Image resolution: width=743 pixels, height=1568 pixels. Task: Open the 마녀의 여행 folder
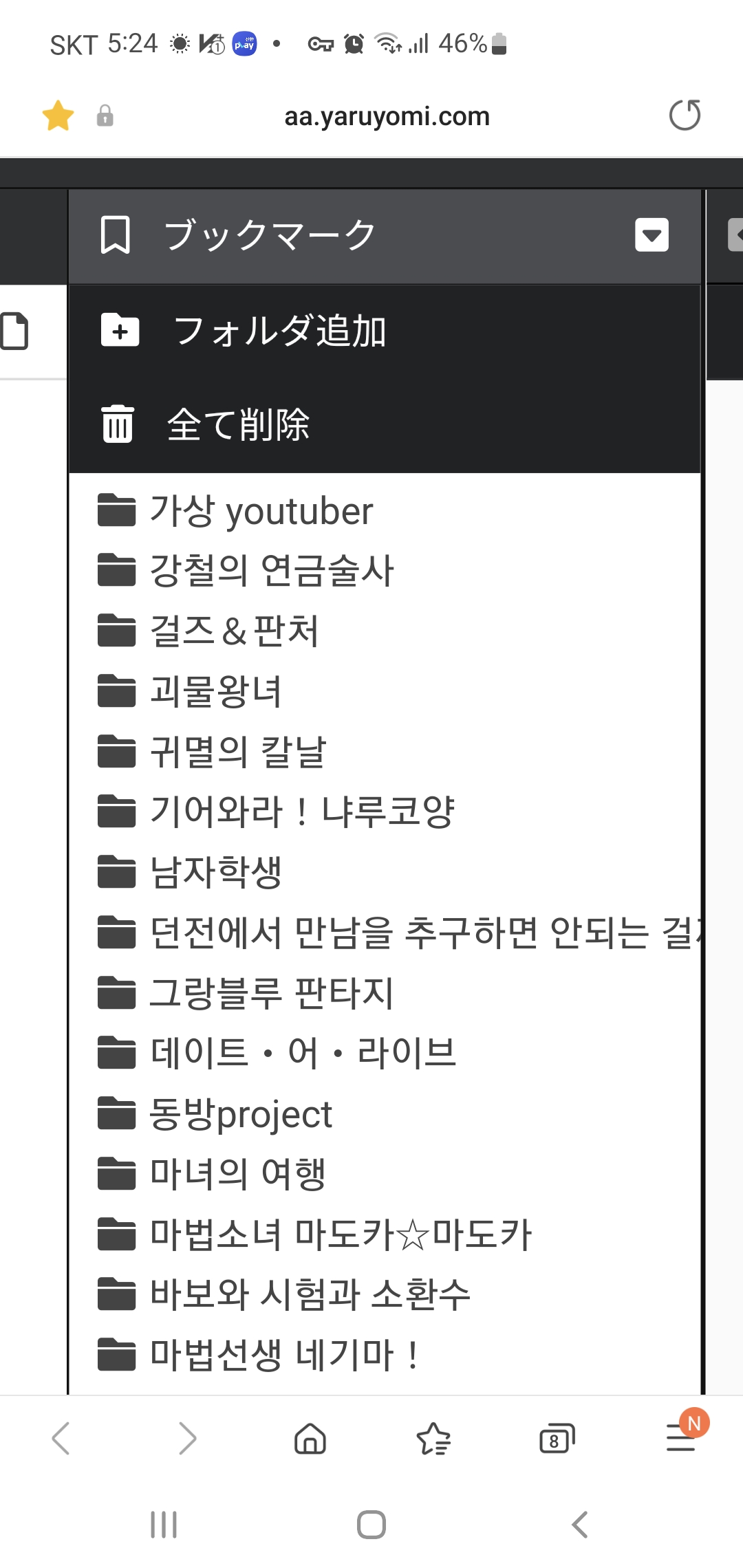(x=237, y=1174)
